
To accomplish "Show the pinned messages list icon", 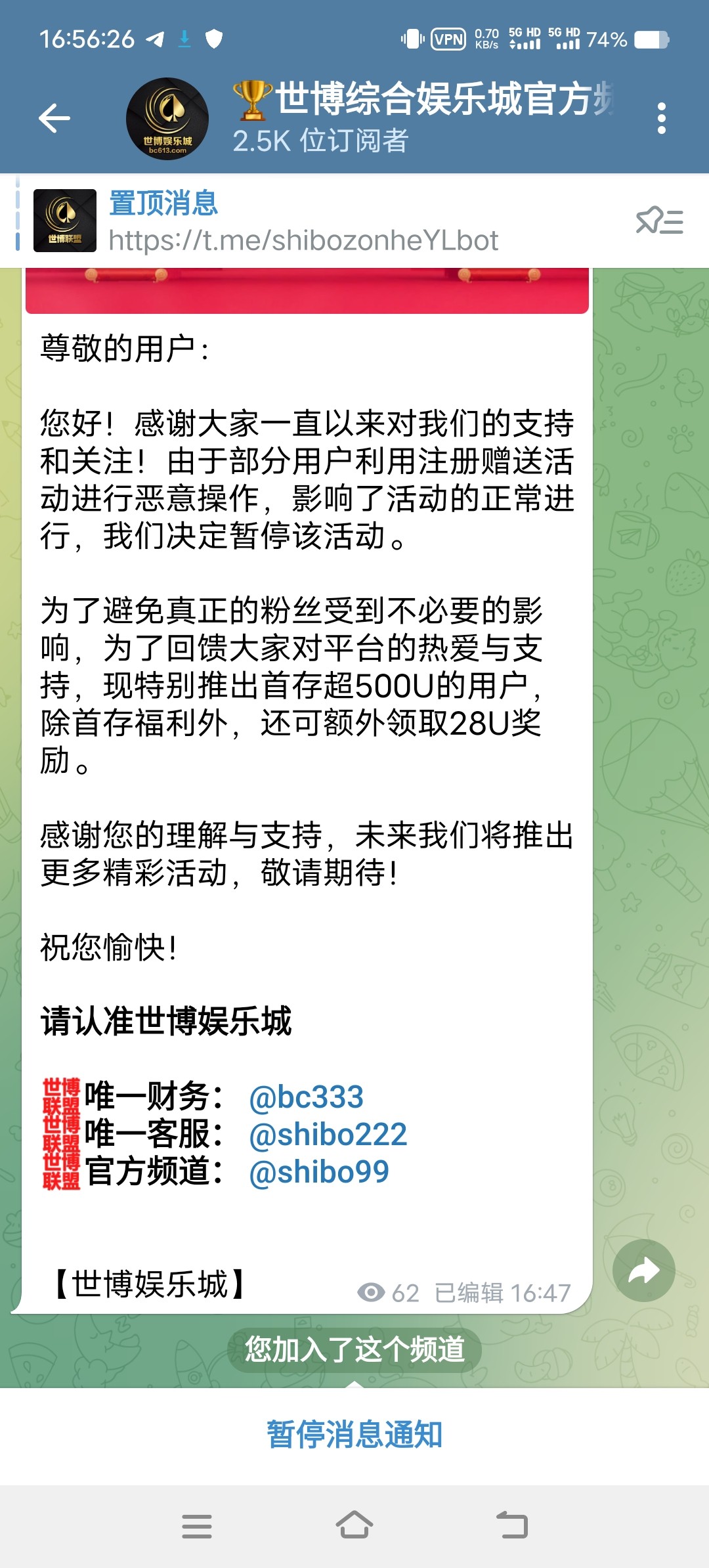I will pos(659,221).
